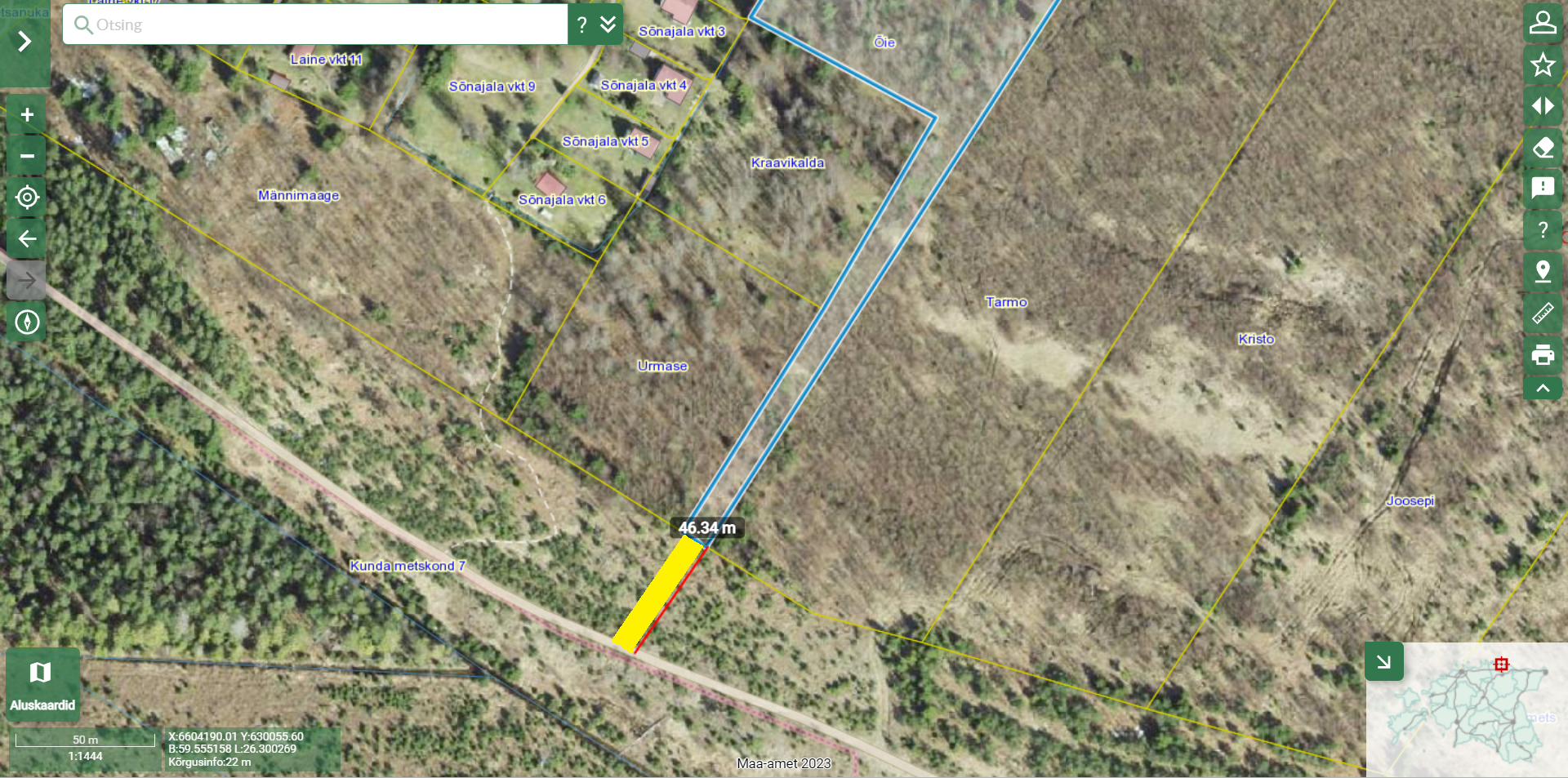Open help from right toolbar
1568x778 pixels.
tap(1543, 230)
